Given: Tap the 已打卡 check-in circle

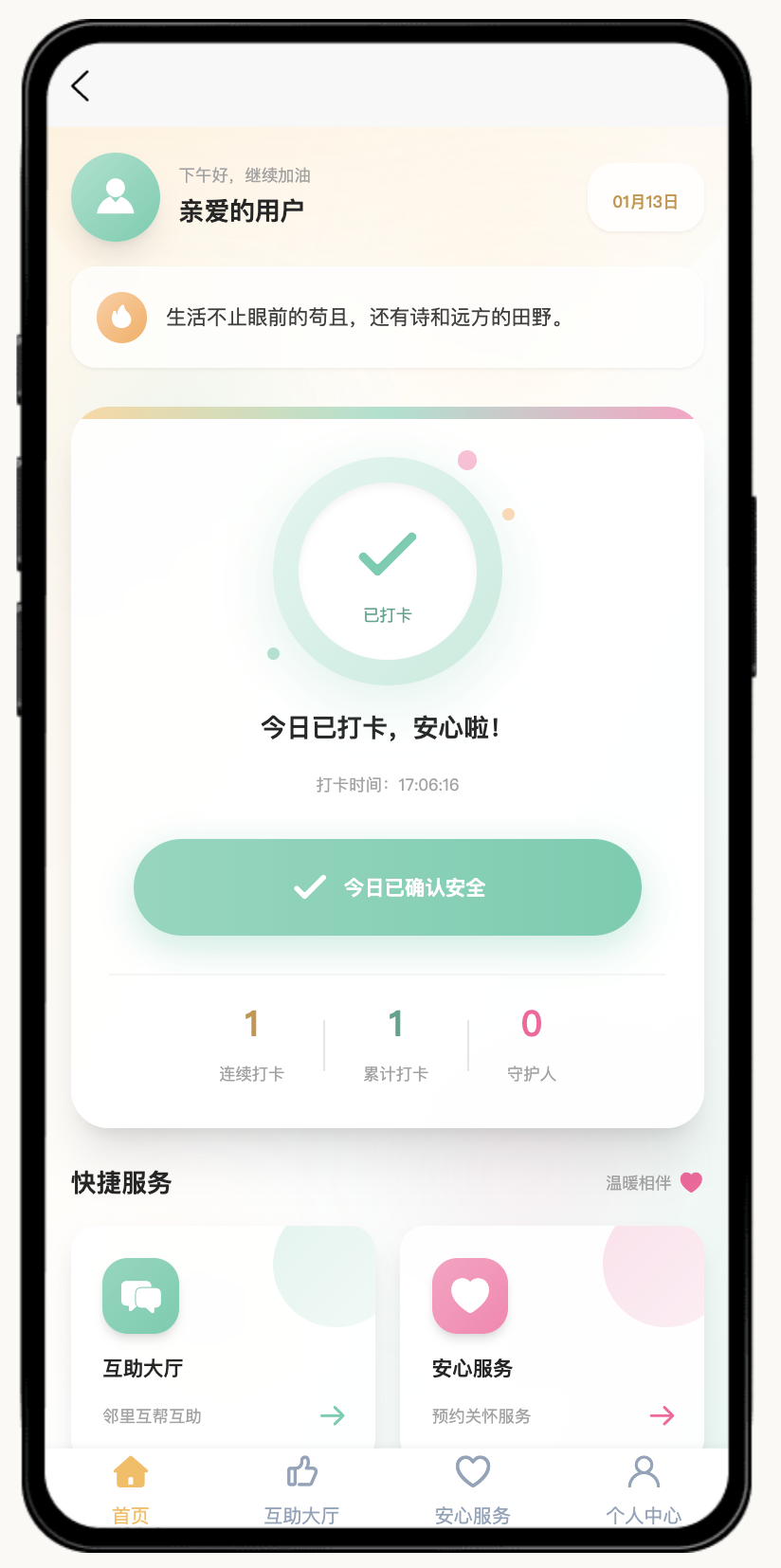Looking at the screenshot, I should (388, 572).
